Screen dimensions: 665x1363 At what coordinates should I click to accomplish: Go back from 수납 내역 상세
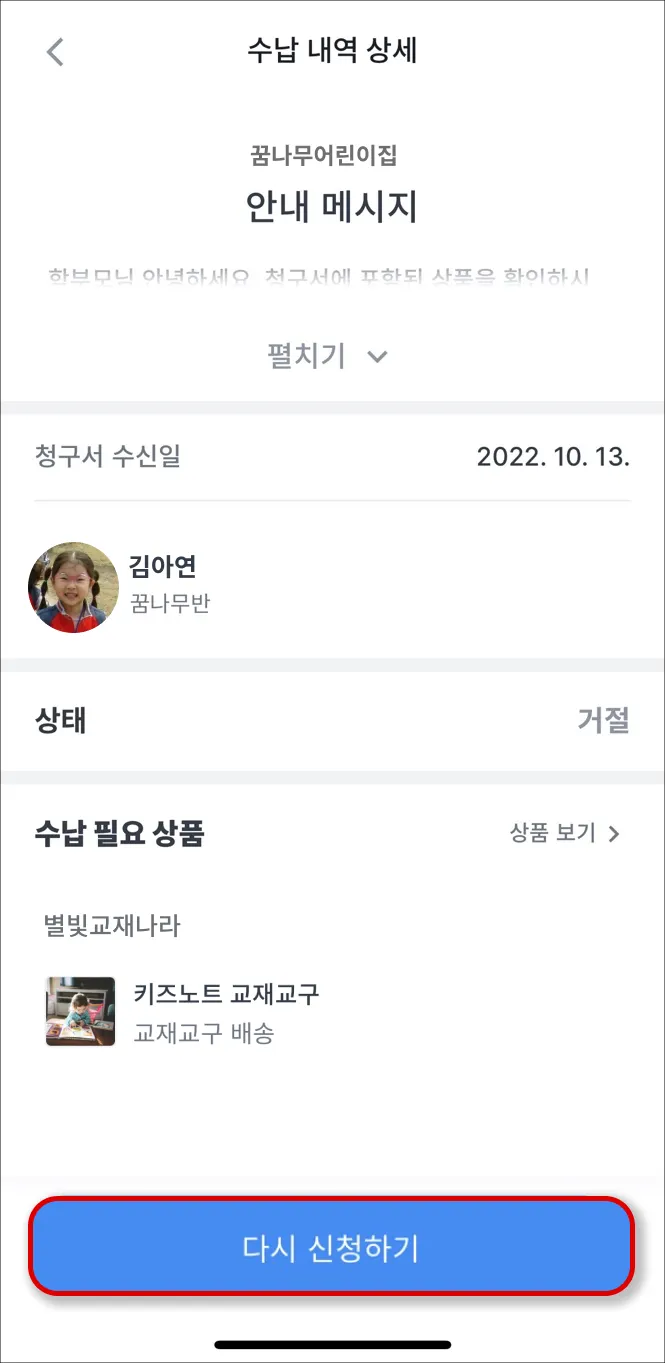(x=55, y=52)
